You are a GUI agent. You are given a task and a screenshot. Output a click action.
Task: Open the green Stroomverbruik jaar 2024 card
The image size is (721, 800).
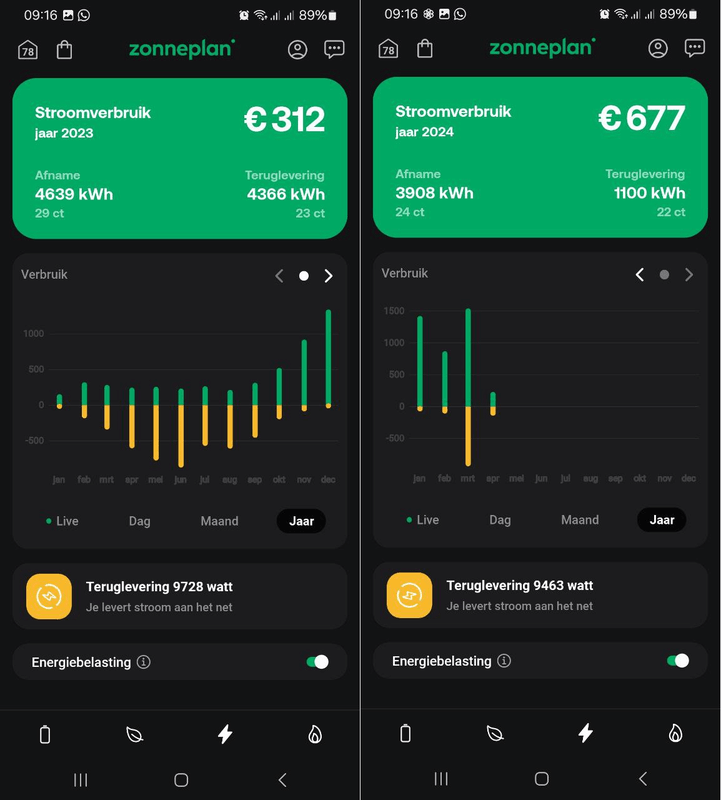540,155
